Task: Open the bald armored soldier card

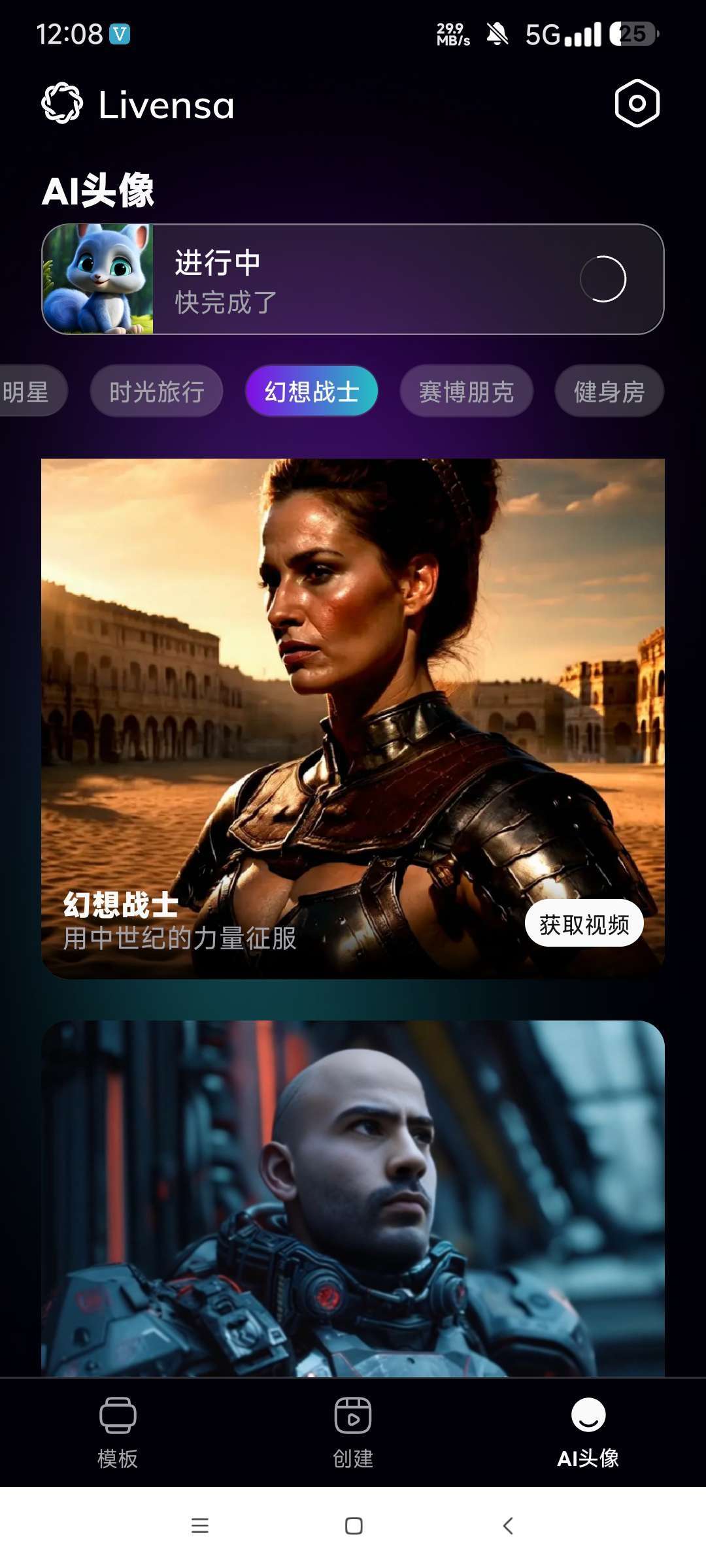Action: pyautogui.click(x=353, y=1199)
